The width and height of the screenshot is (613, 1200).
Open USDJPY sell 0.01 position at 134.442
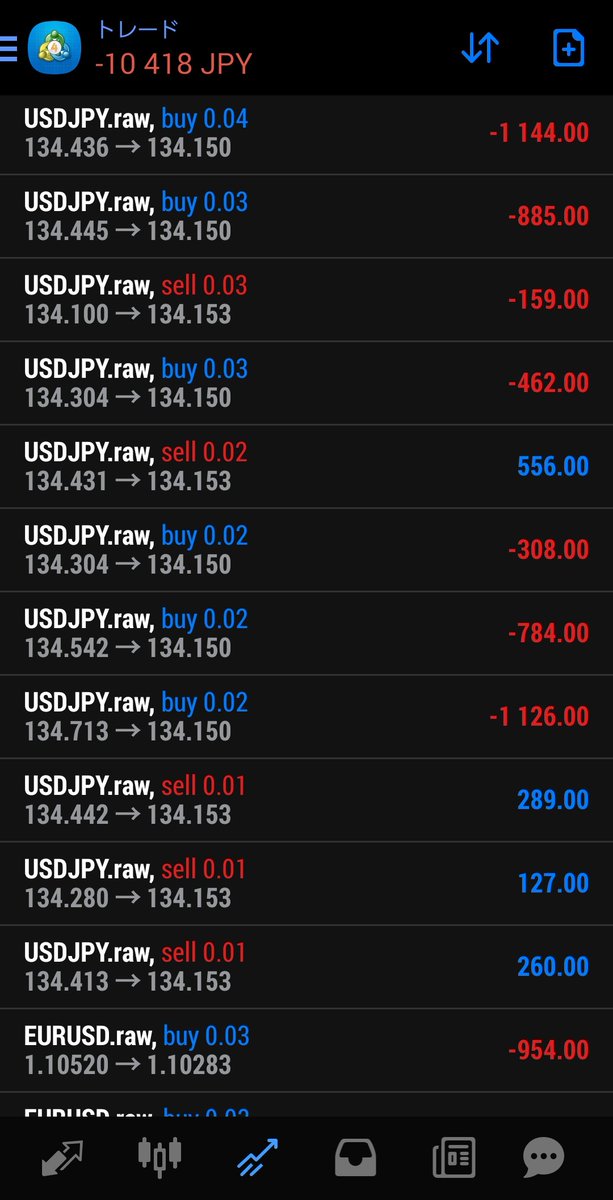(306, 801)
